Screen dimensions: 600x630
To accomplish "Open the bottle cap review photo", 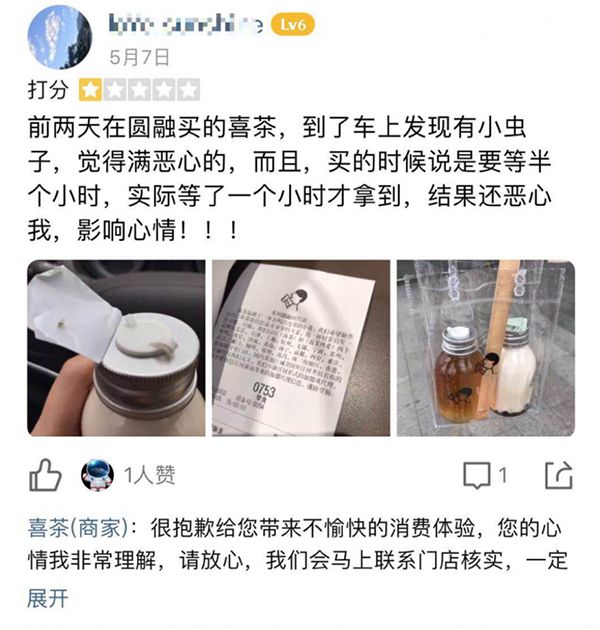I will click(x=116, y=347).
